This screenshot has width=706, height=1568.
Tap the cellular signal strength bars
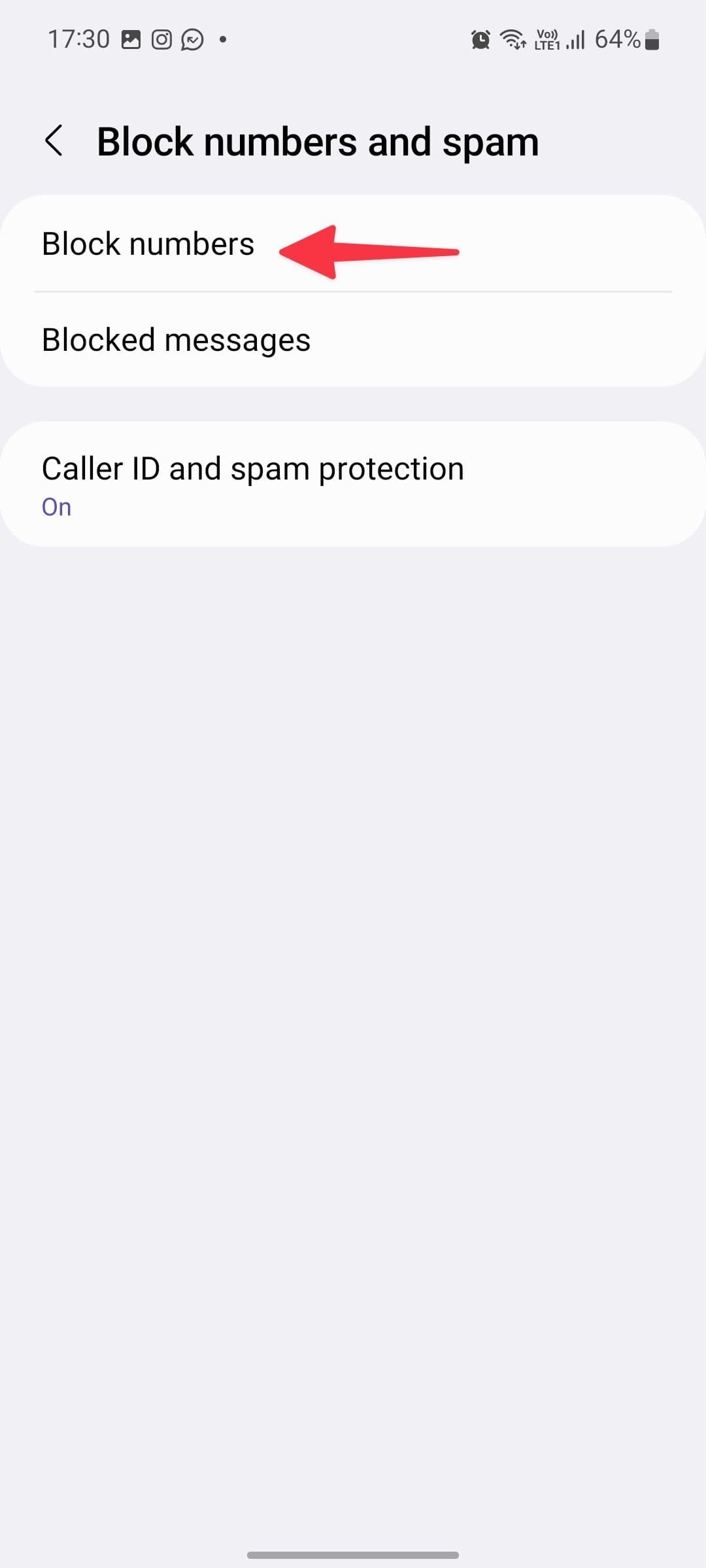coord(575,39)
